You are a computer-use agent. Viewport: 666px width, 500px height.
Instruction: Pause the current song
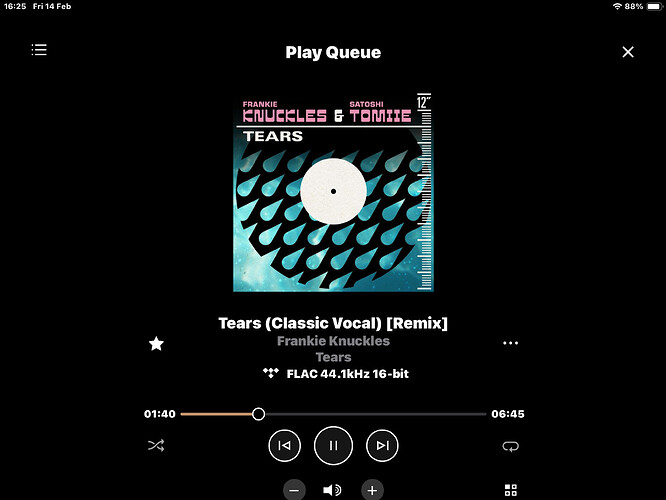tap(333, 446)
